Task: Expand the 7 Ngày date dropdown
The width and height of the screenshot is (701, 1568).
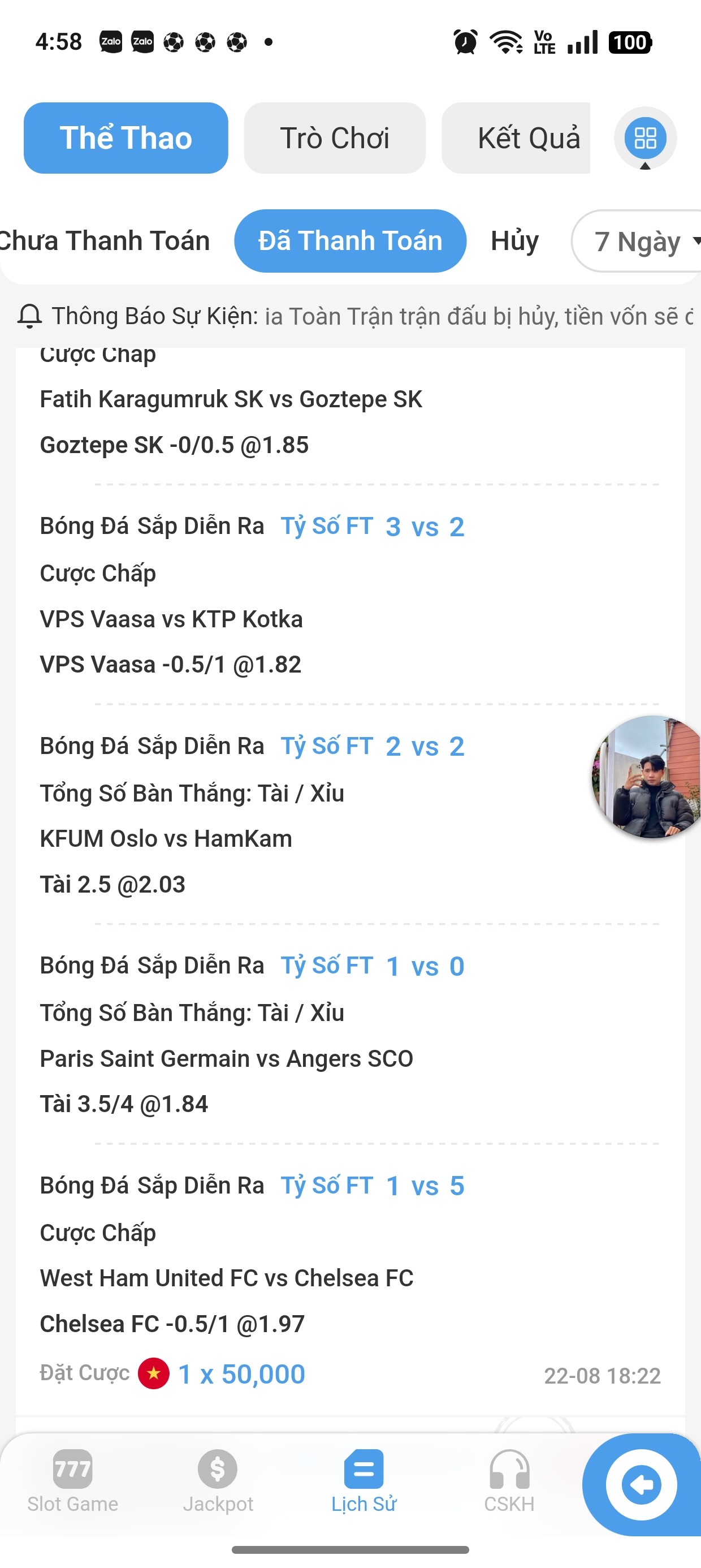Action: tap(638, 241)
